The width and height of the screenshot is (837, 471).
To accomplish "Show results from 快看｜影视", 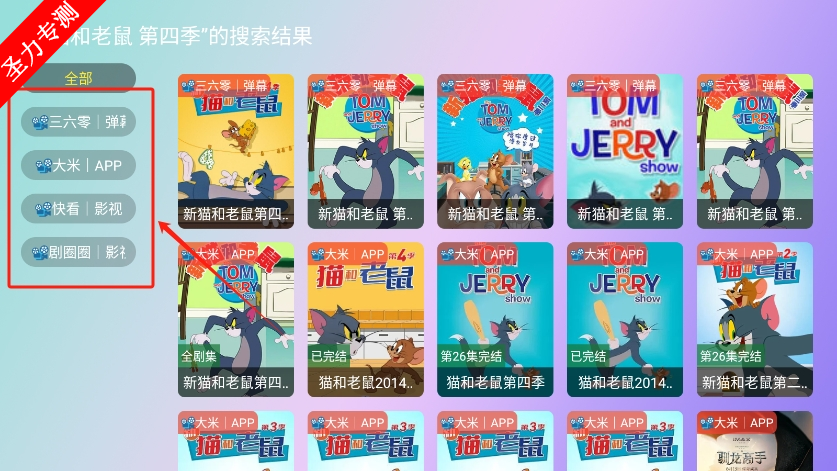I will coord(78,209).
